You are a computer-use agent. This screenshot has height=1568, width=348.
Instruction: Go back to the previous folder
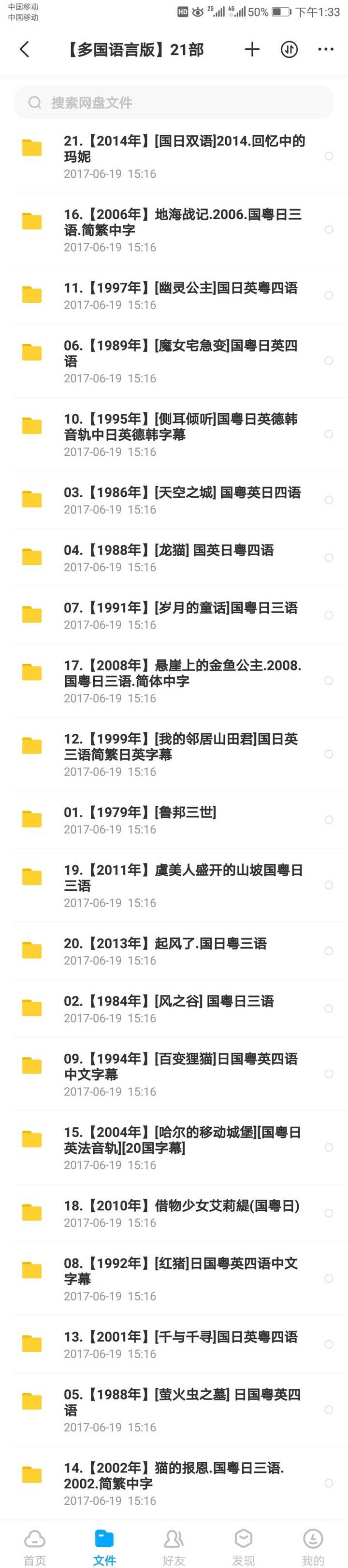pos(24,49)
